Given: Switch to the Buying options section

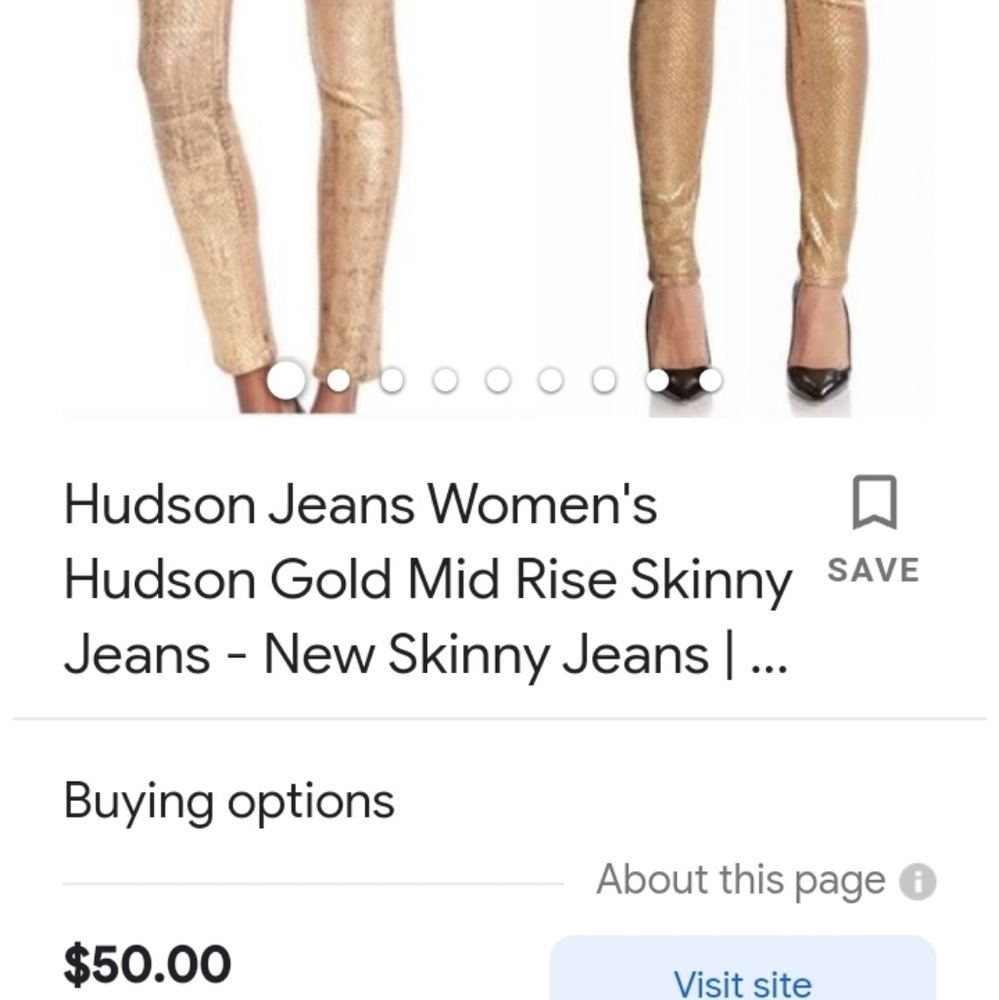Looking at the screenshot, I should coord(229,798).
